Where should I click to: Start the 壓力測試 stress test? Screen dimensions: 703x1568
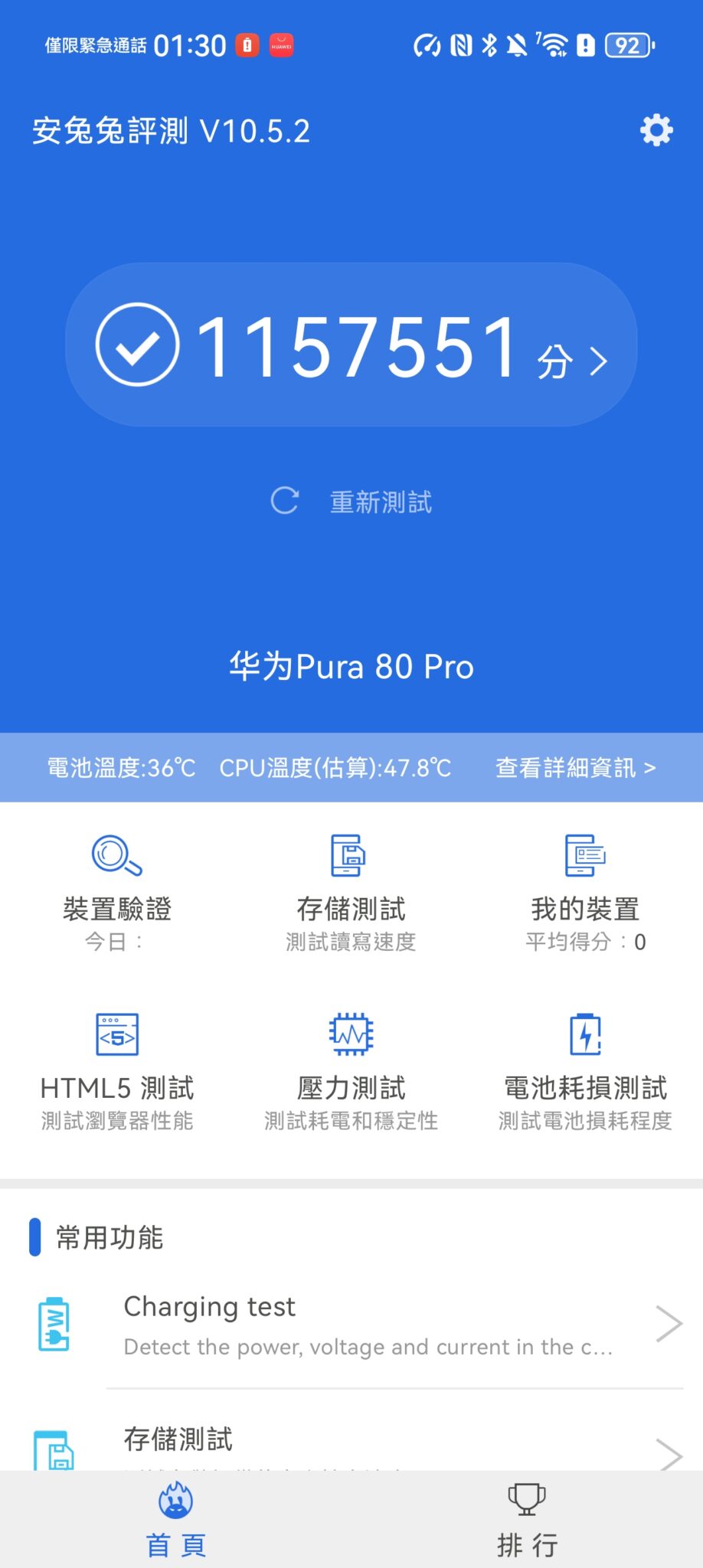coord(351,1072)
